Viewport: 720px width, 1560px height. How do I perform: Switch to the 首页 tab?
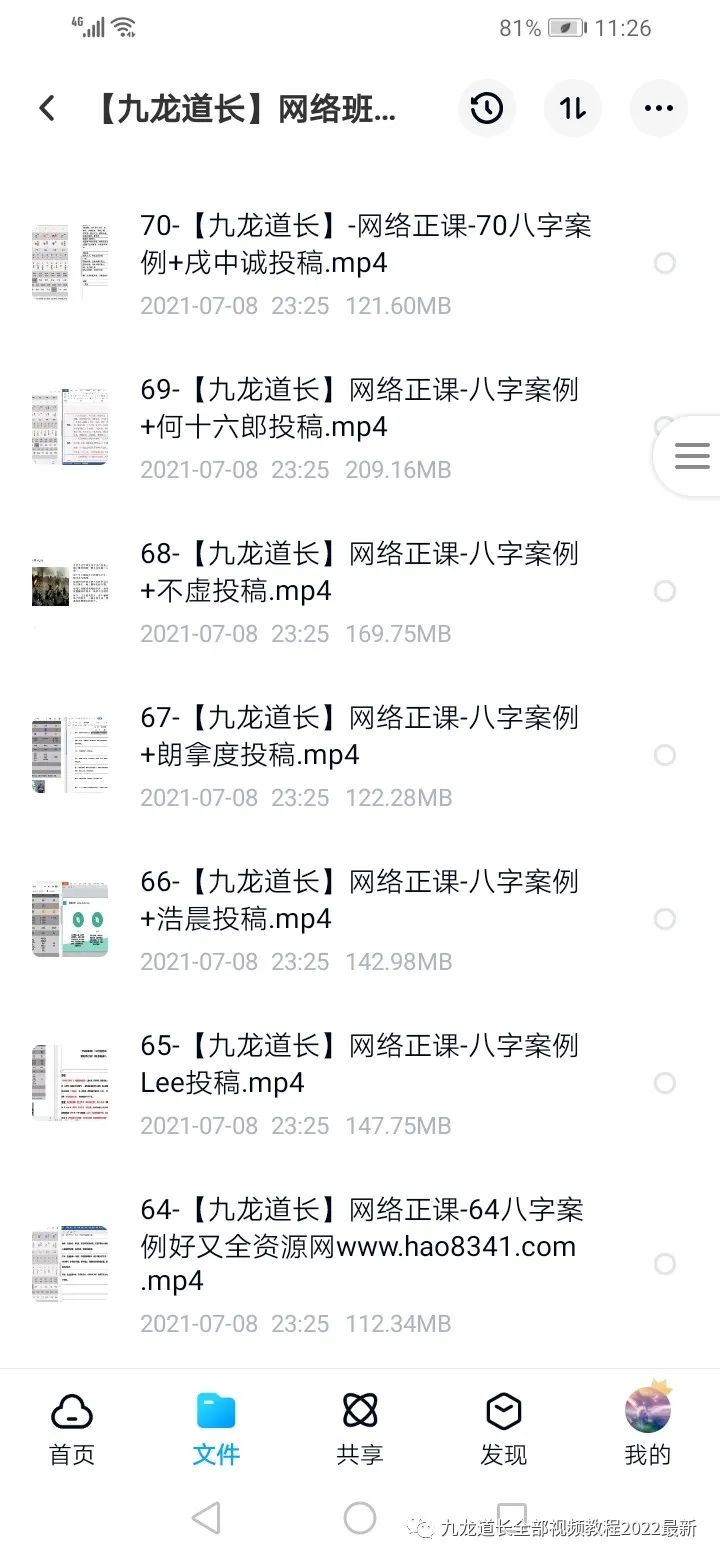pos(72,1428)
